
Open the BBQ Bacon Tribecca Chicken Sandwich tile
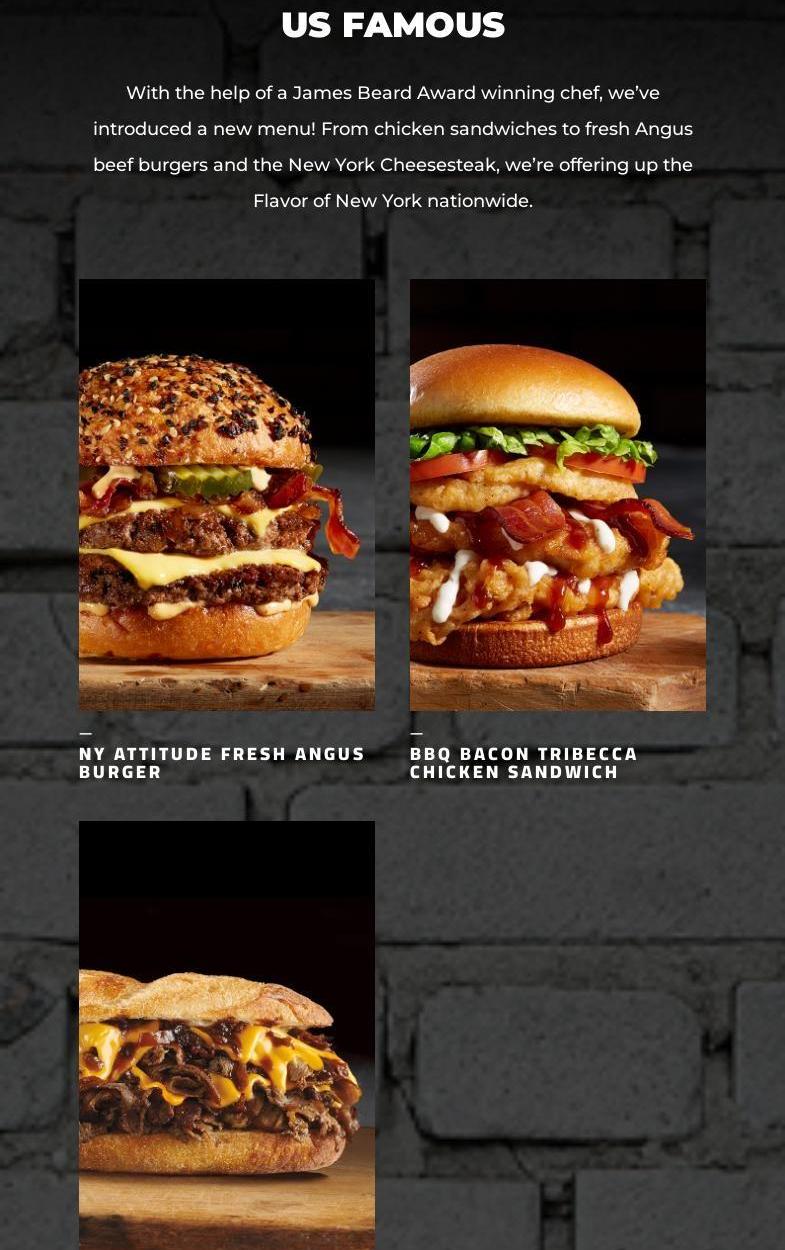[x=557, y=495]
